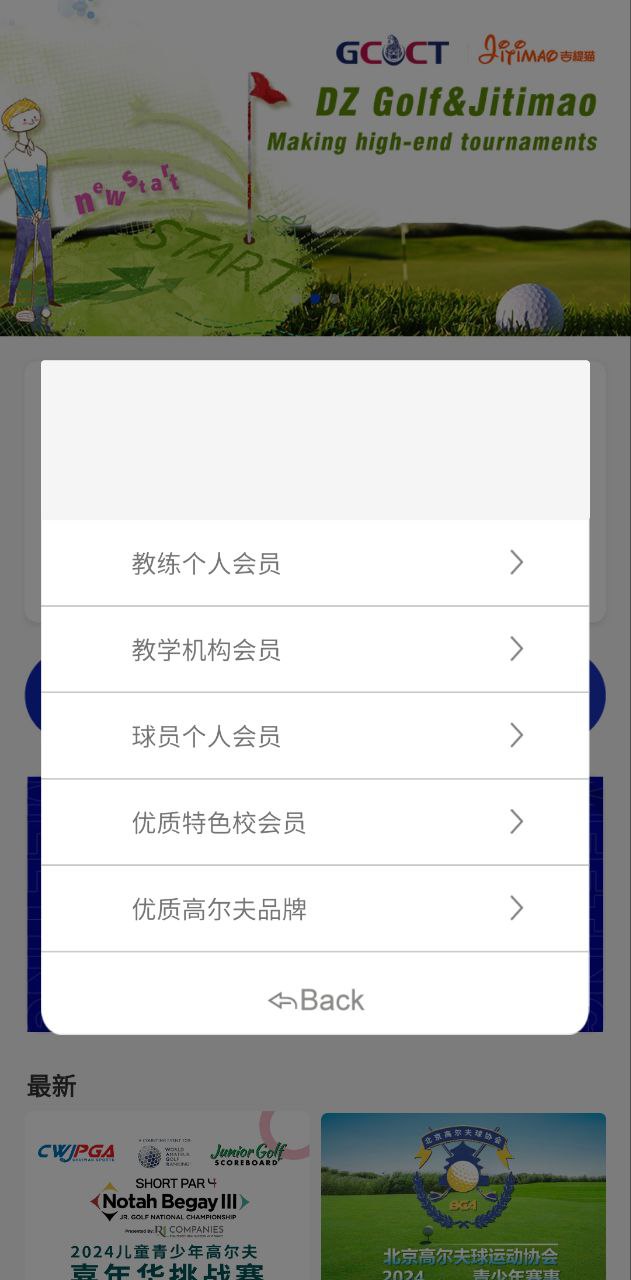Open 优质特色校会员 option
Image resolution: width=631 pixels, height=1280 pixels.
click(x=314, y=822)
